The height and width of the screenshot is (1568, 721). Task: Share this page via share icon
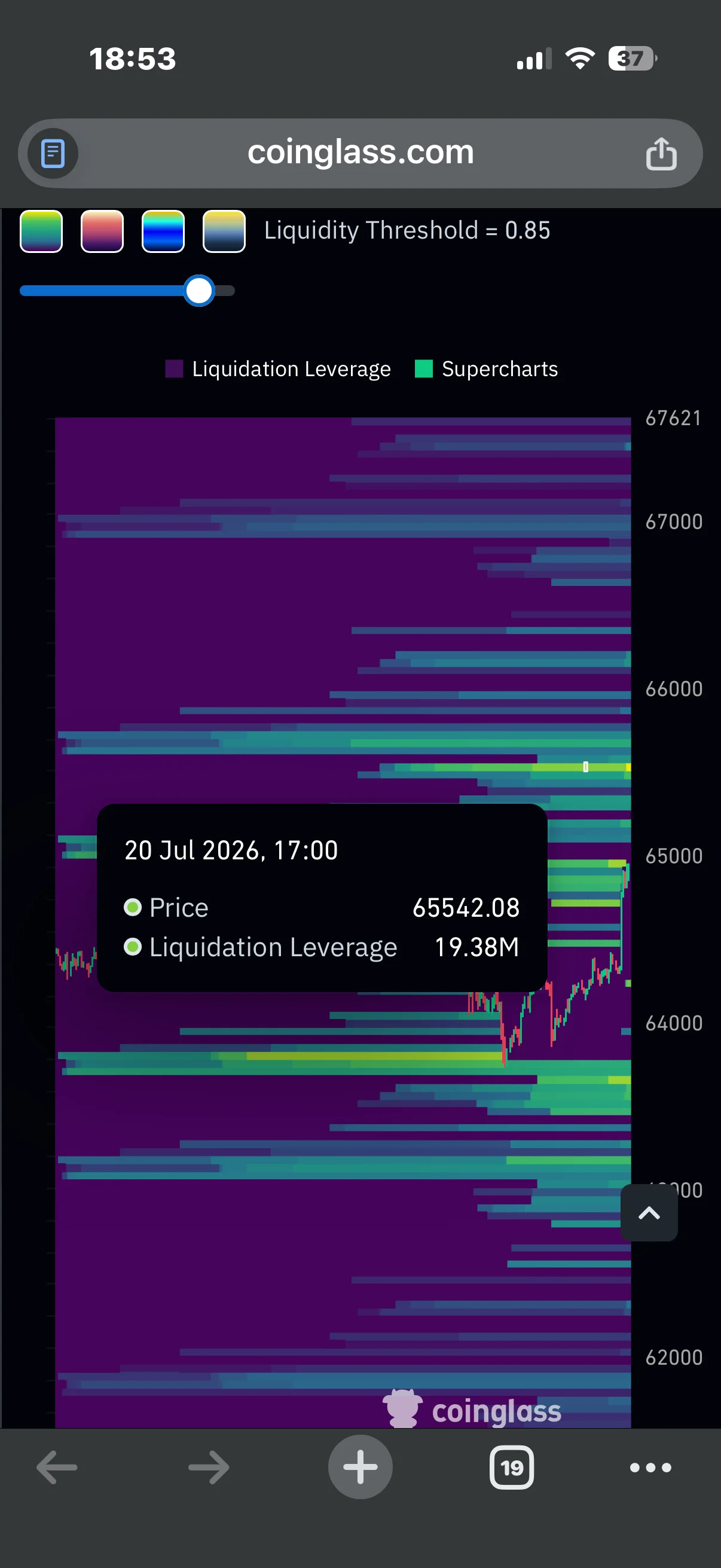coord(661,152)
